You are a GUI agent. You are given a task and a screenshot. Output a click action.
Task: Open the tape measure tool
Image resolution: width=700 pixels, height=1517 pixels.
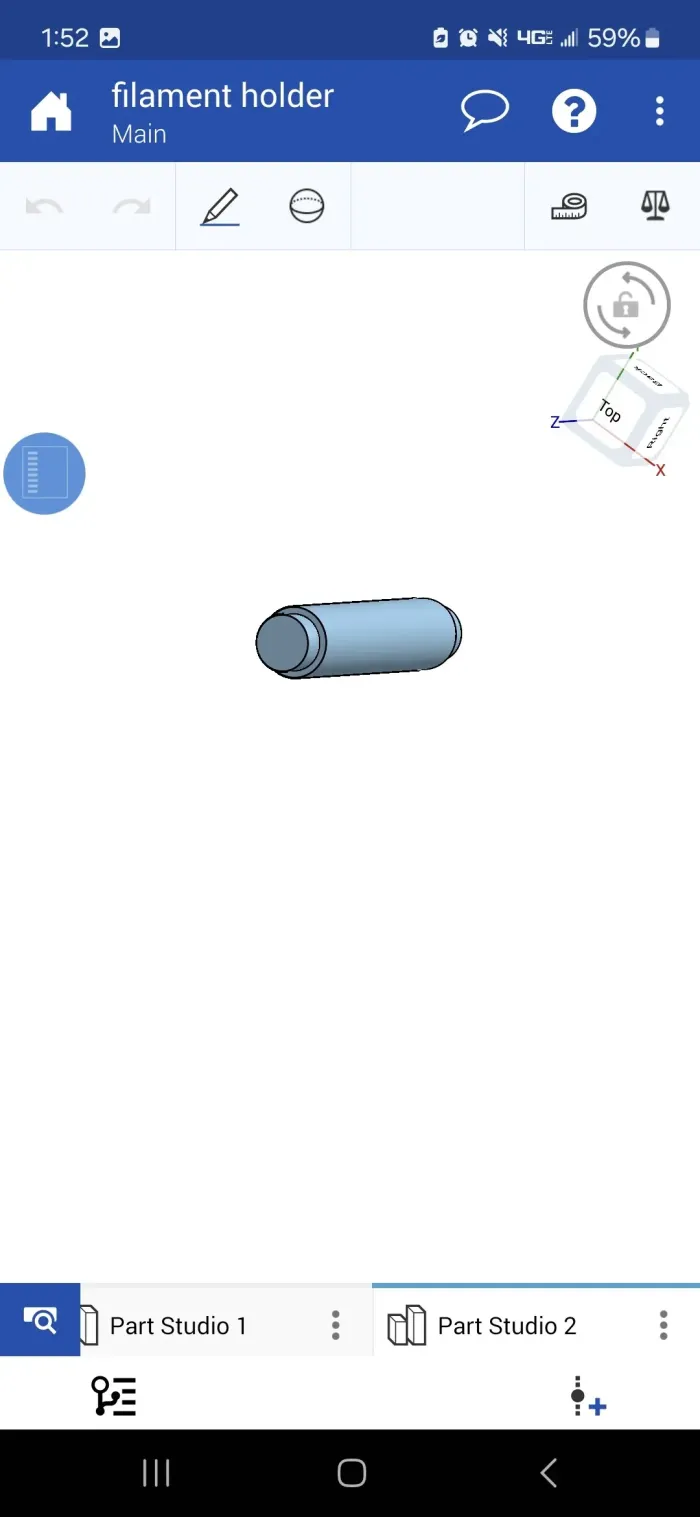click(569, 207)
